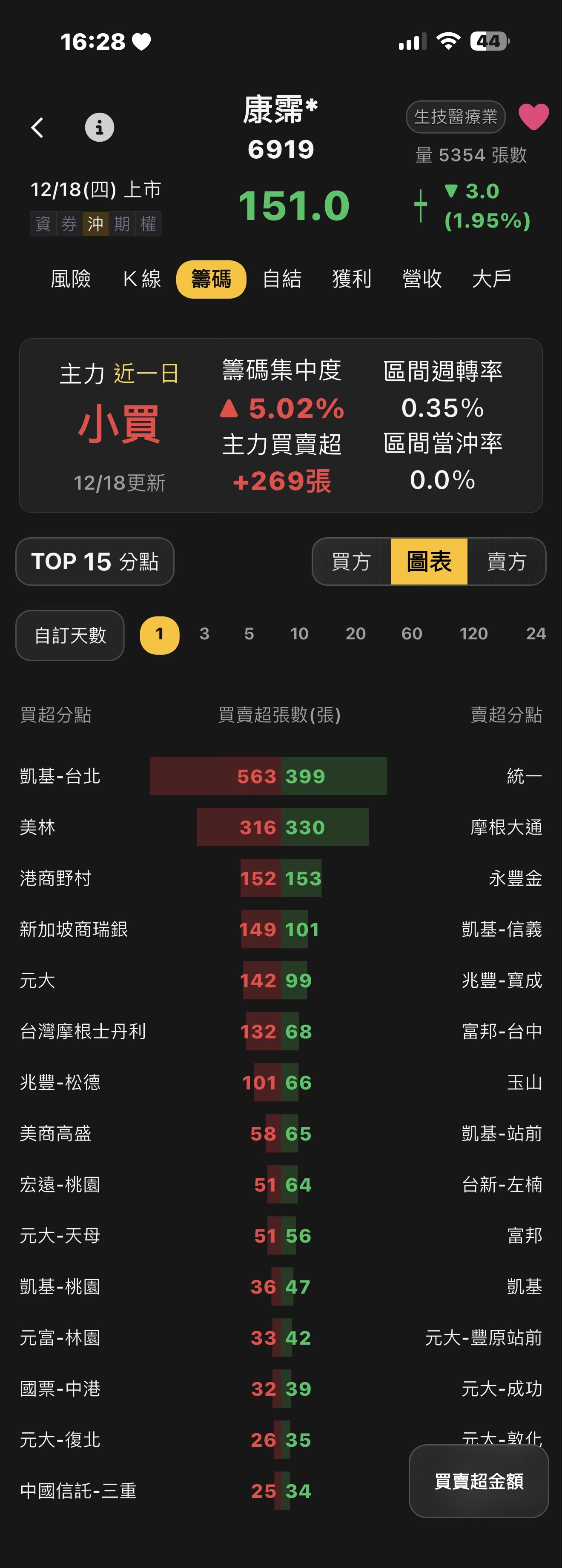Open the 獲利 tab
The width and height of the screenshot is (562, 1568).
(352, 279)
